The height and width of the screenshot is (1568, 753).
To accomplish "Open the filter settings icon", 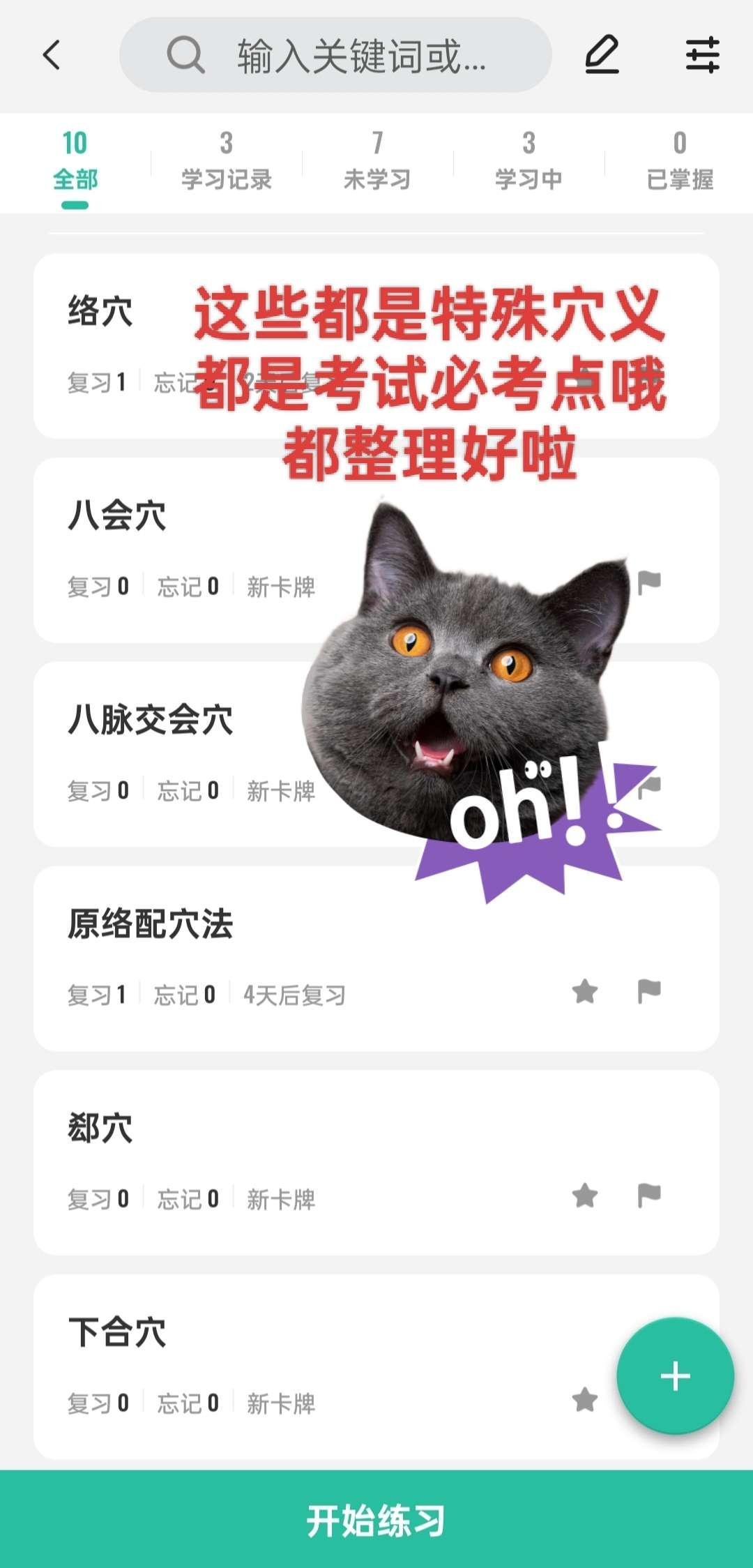I will coord(702,55).
